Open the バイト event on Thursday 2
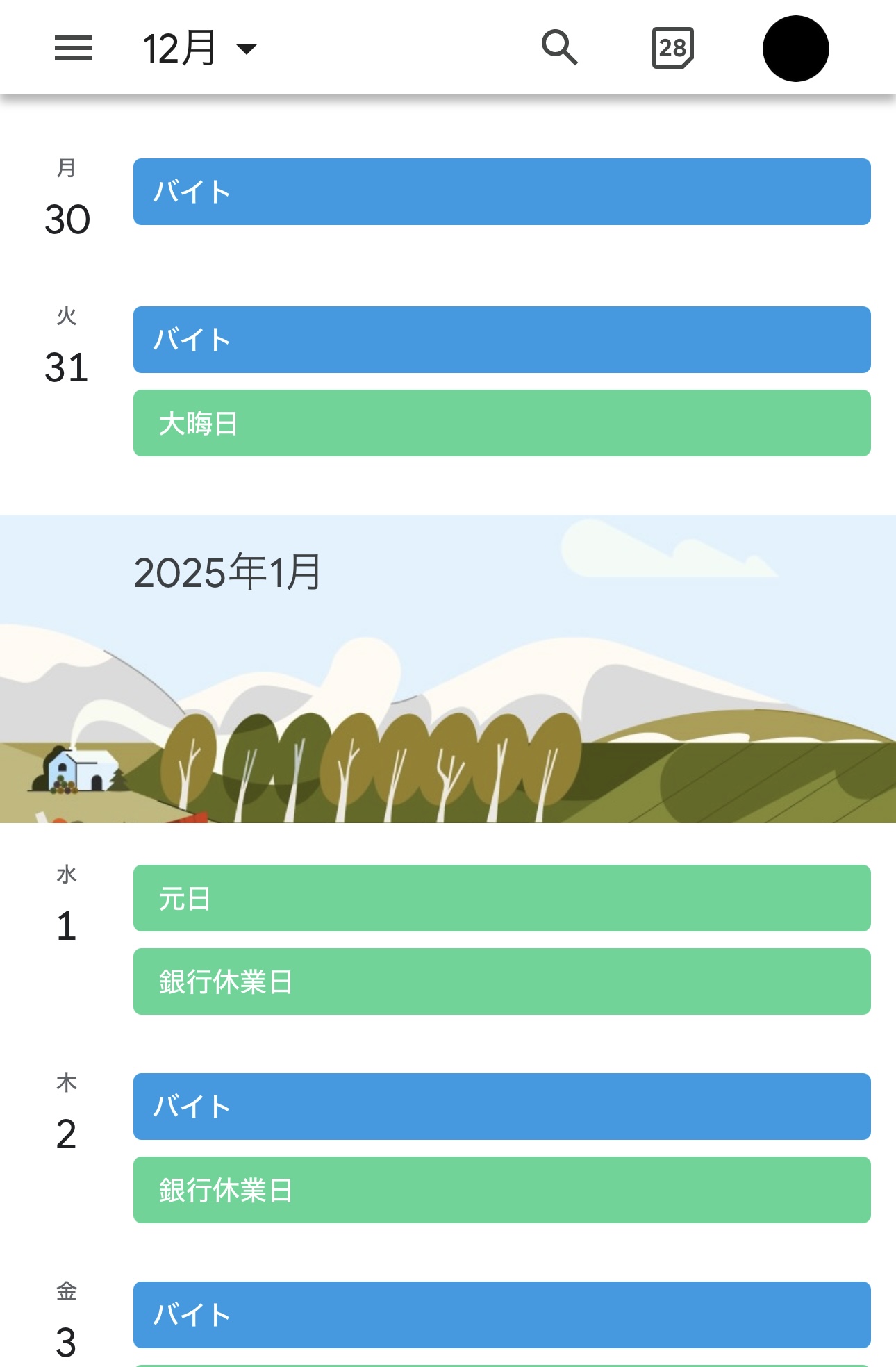896x1367 pixels. (x=501, y=1107)
